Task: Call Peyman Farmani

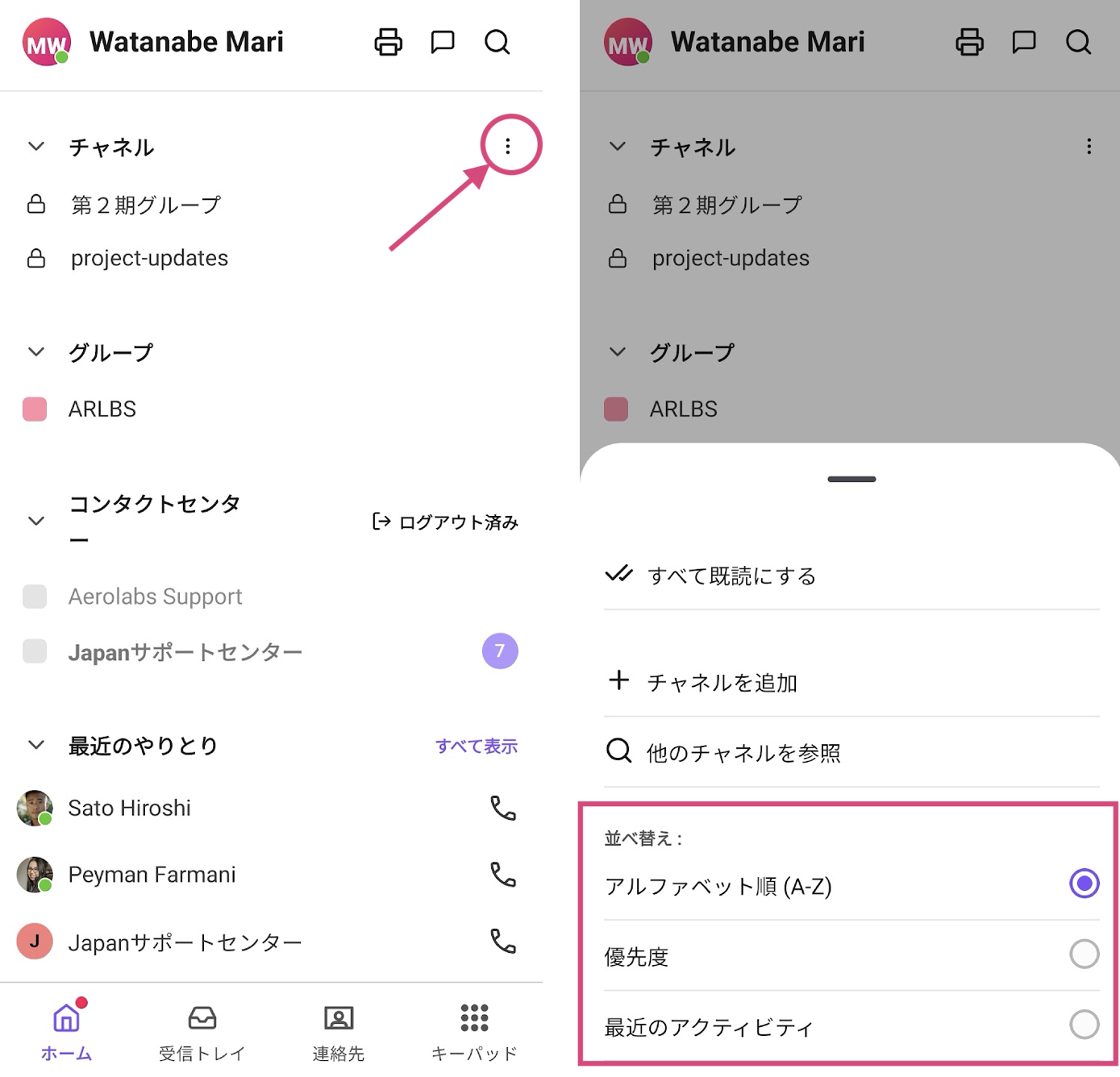Action: point(503,875)
